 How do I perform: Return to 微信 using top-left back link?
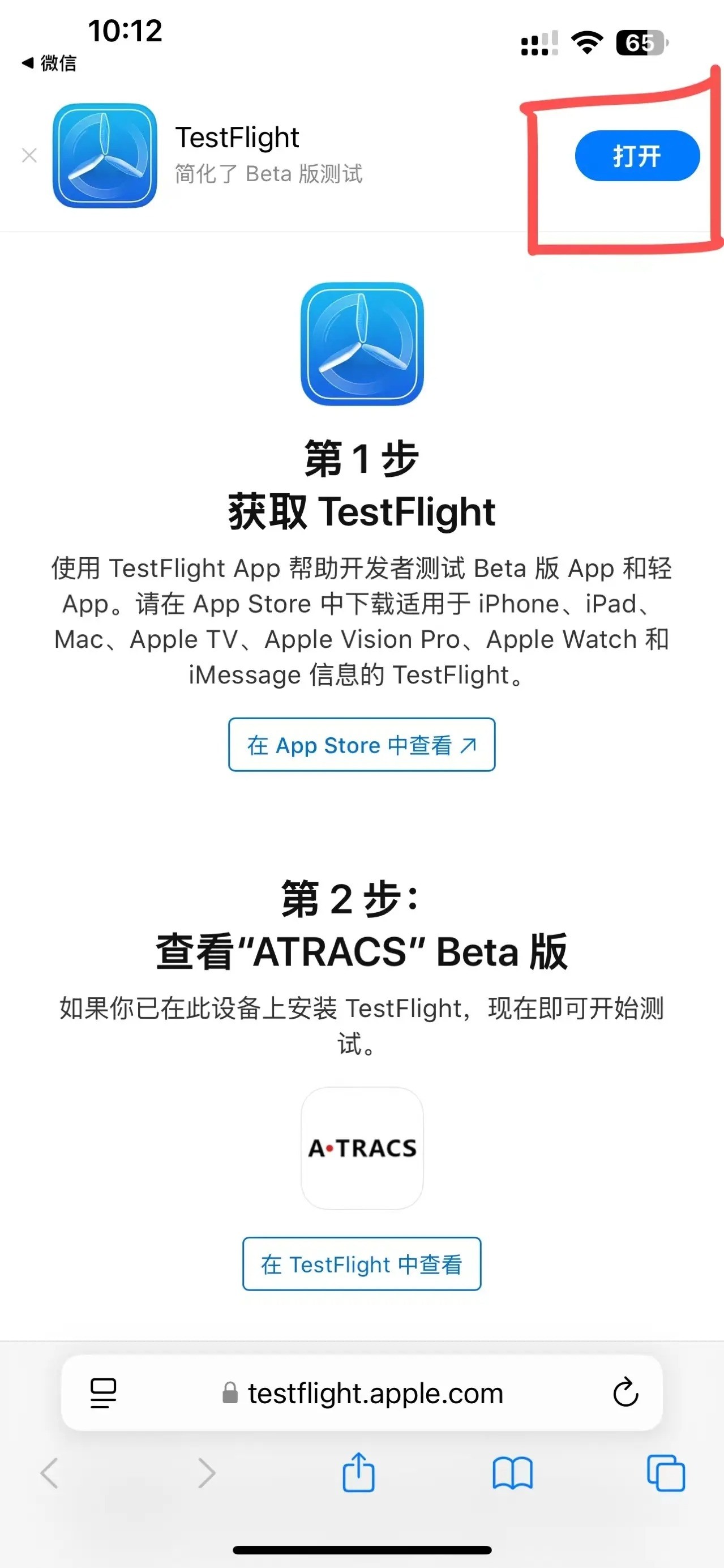(49, 63)
